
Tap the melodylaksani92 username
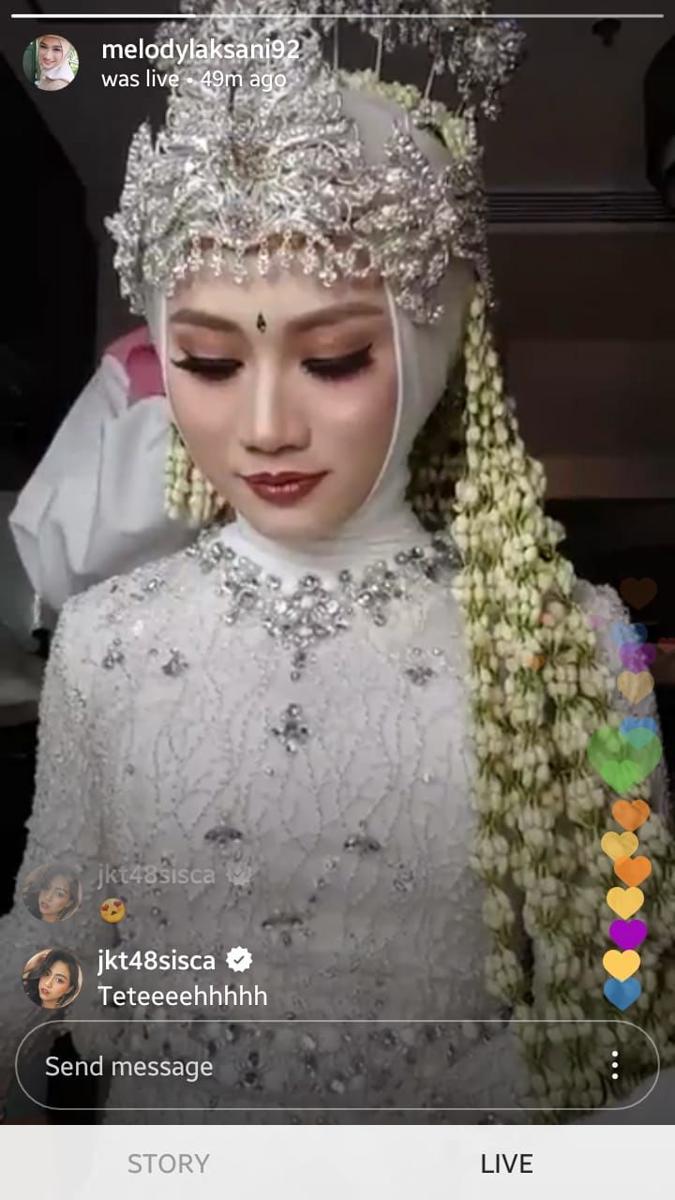(200, 49)
